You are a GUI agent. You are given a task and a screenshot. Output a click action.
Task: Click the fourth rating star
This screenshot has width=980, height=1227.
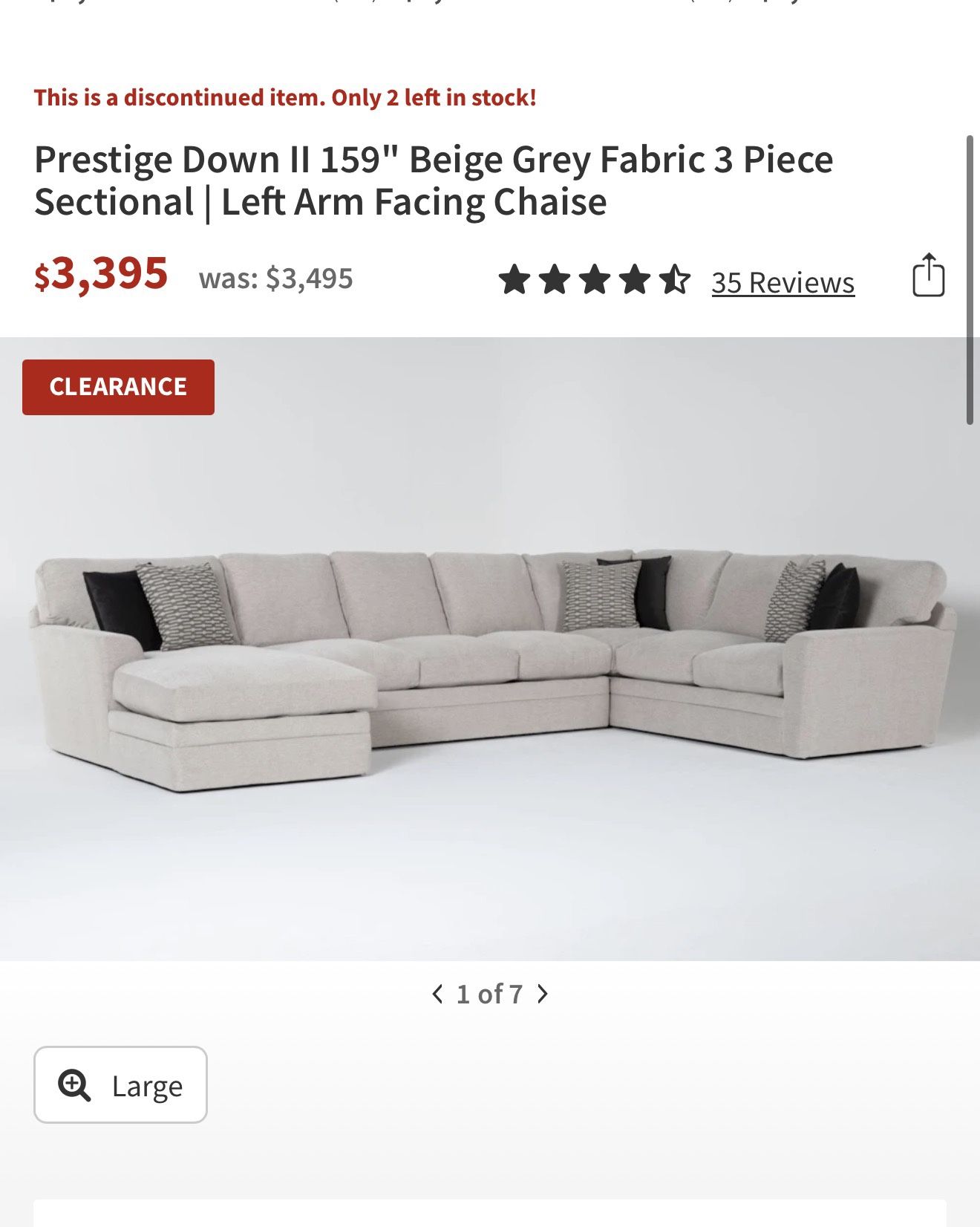point(636,282)
